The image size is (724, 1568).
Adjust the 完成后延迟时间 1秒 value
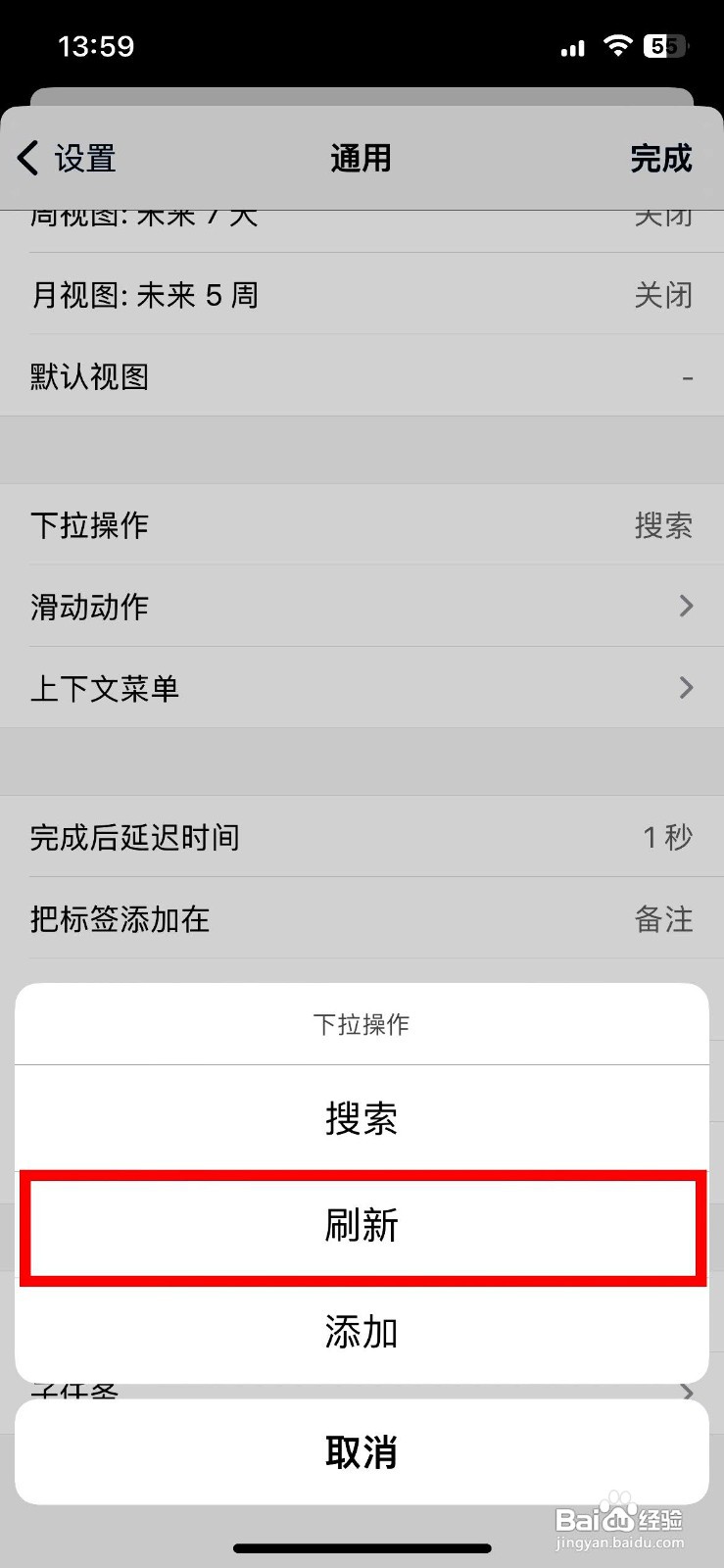coord(362,838)
